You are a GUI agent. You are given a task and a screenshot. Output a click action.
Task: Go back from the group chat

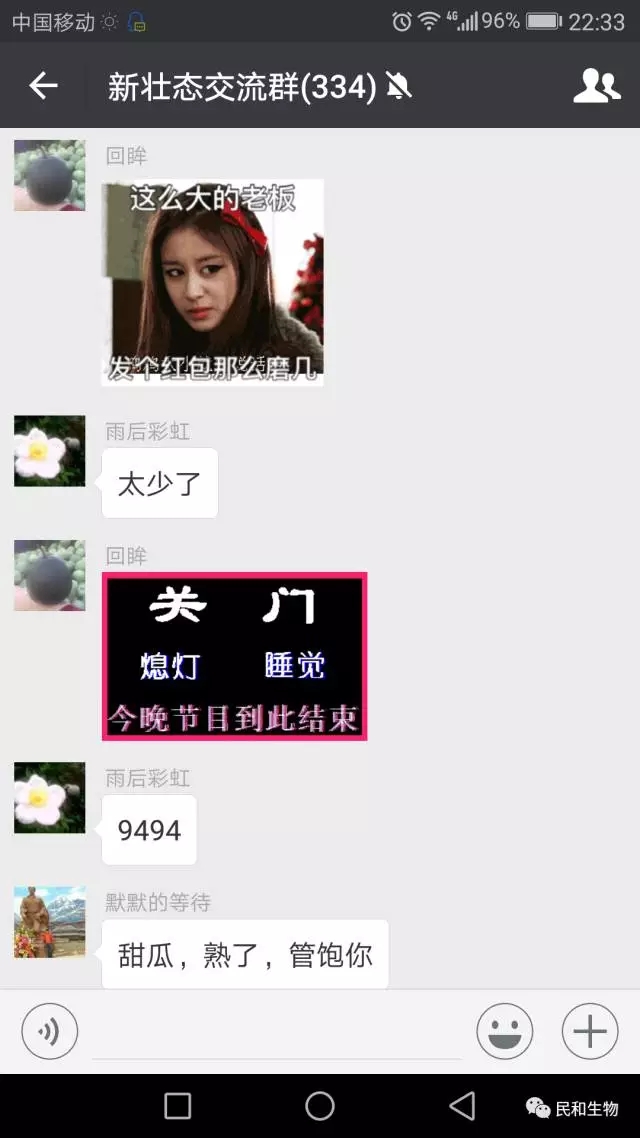pos(43,87)
